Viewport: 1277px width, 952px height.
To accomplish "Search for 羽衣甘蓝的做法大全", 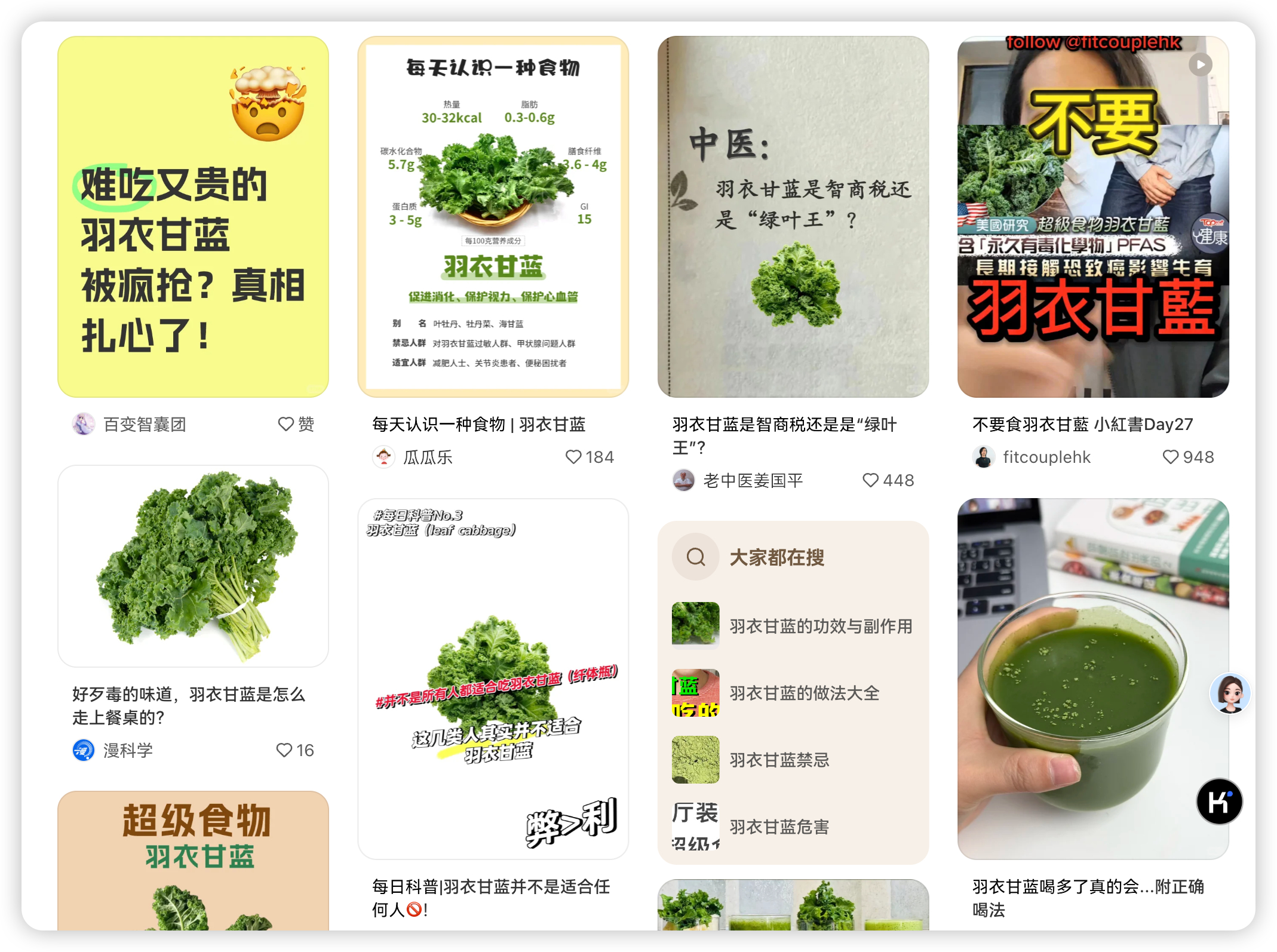I will pyautogui.click(x=804, y=693).
